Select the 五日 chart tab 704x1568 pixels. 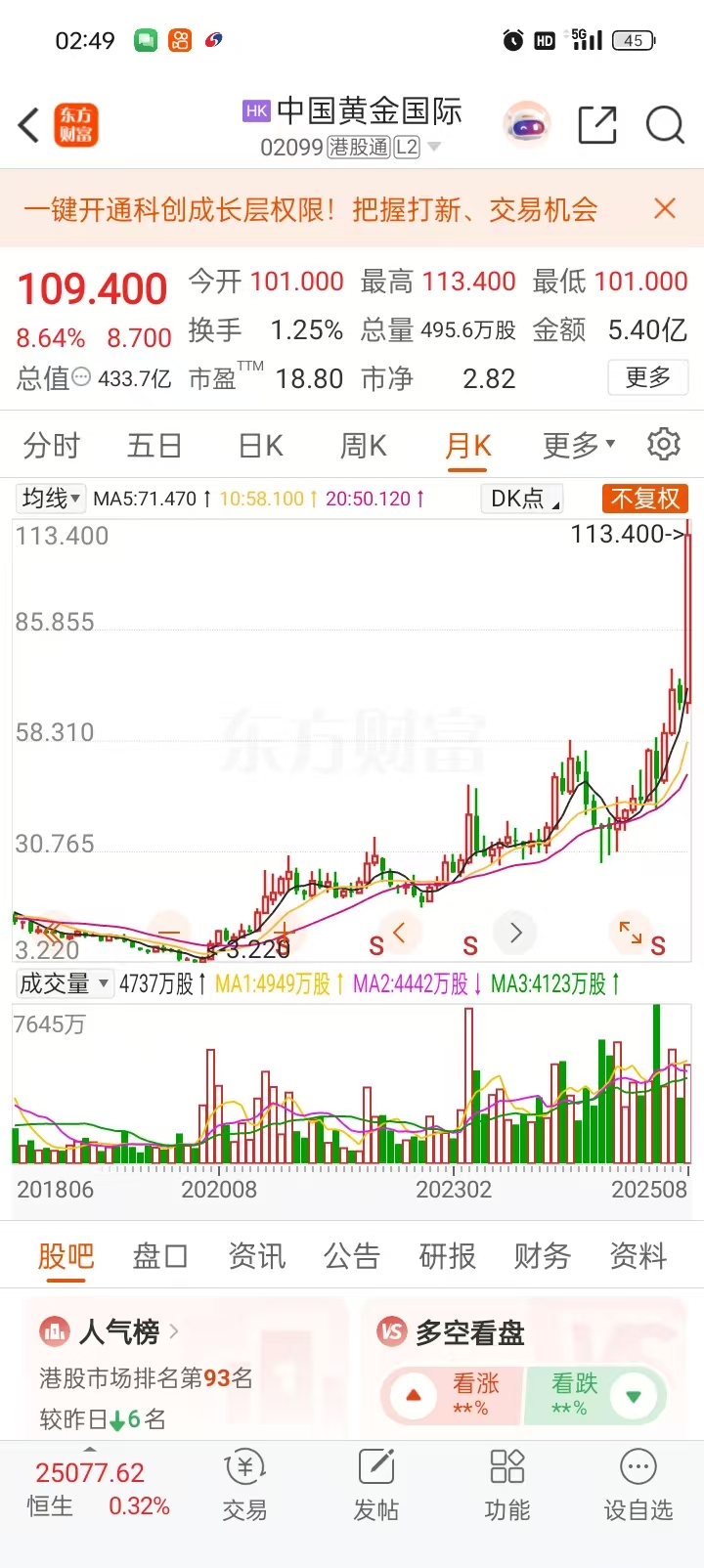click(154, 446)
